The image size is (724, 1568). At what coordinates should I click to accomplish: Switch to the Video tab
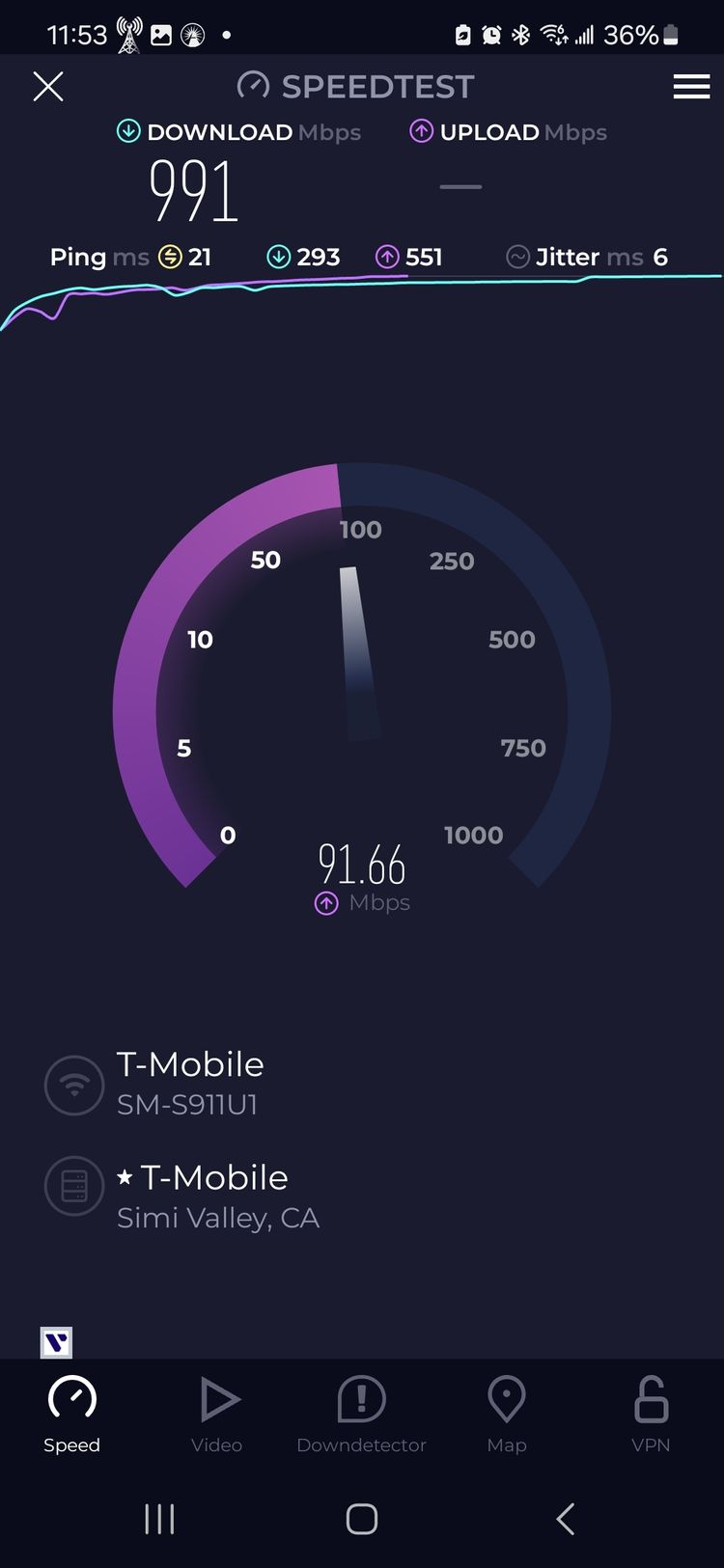(x=217, y=1413)
